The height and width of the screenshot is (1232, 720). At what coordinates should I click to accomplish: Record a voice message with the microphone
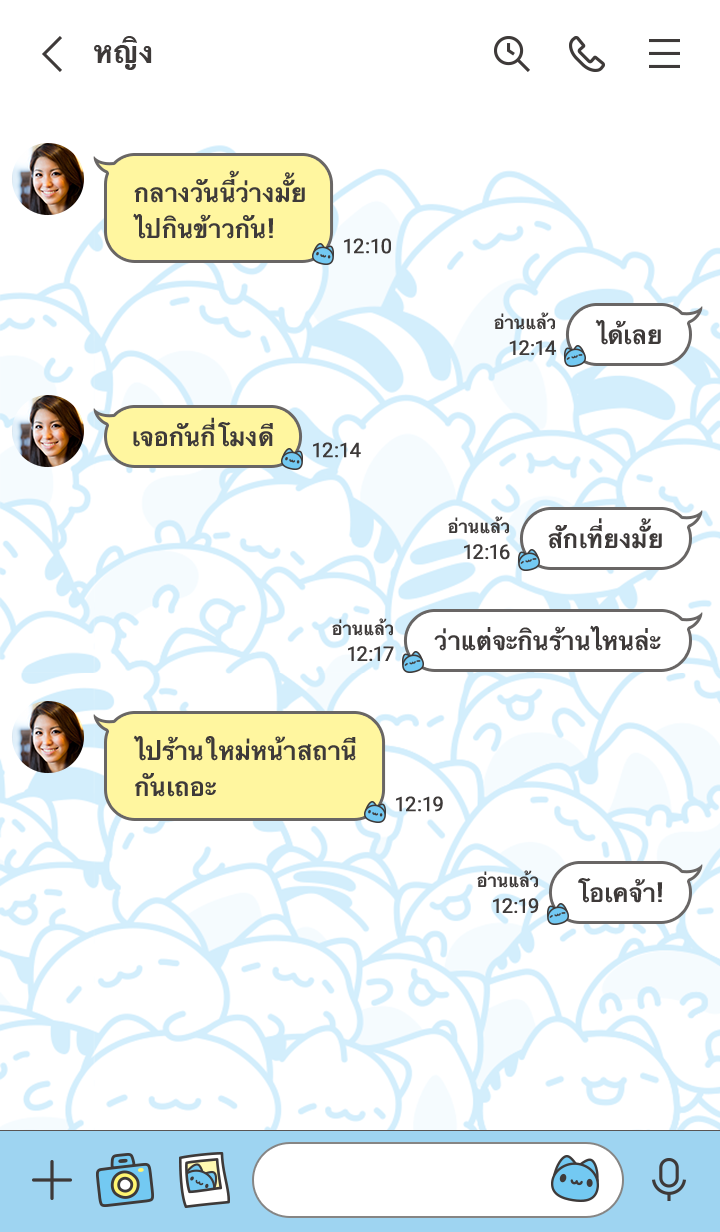point(668,1181)
